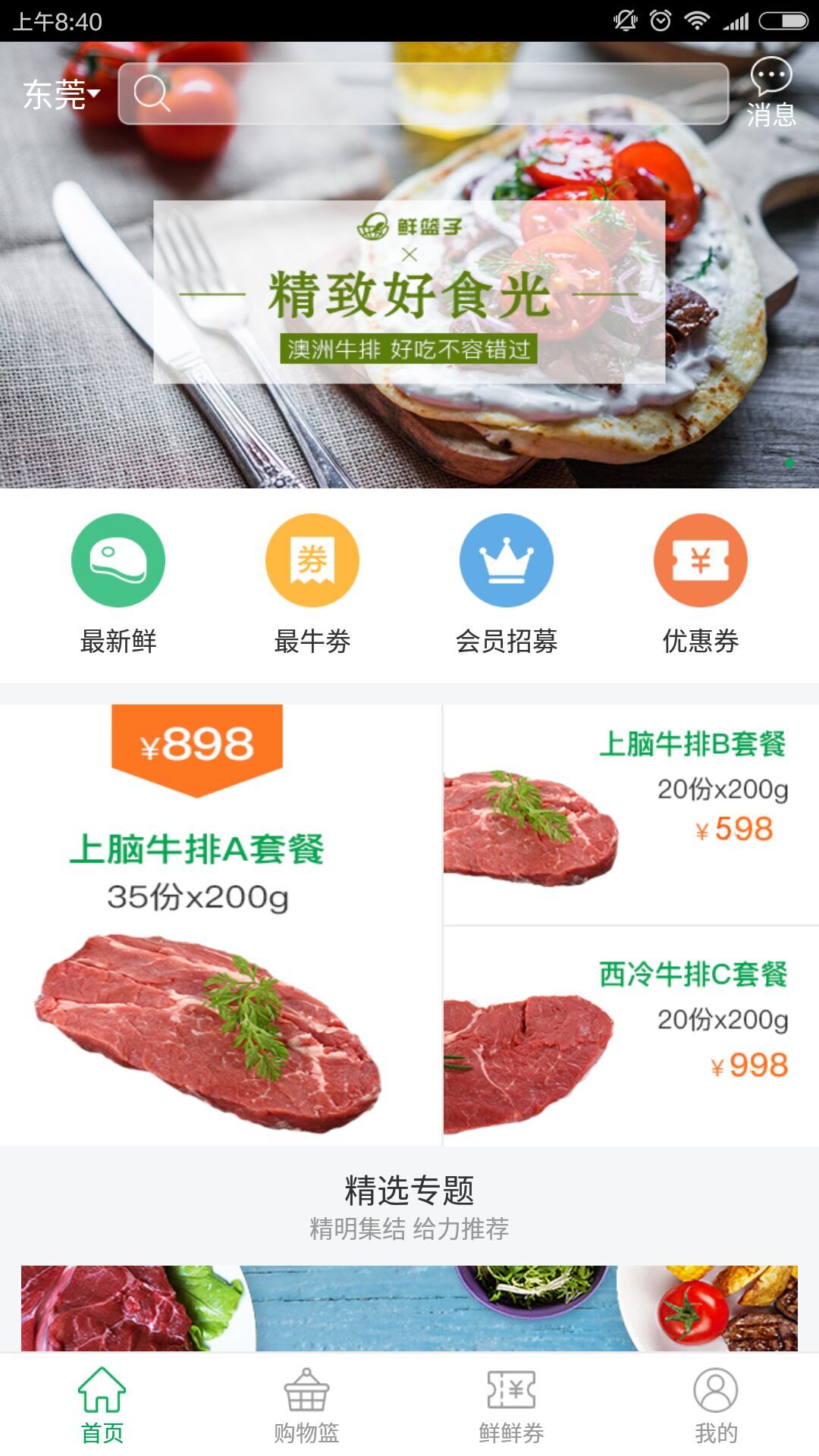View the 上脑牛排B套餐 package
This screenshot has width=819, height=1456.
click(631, 814)
